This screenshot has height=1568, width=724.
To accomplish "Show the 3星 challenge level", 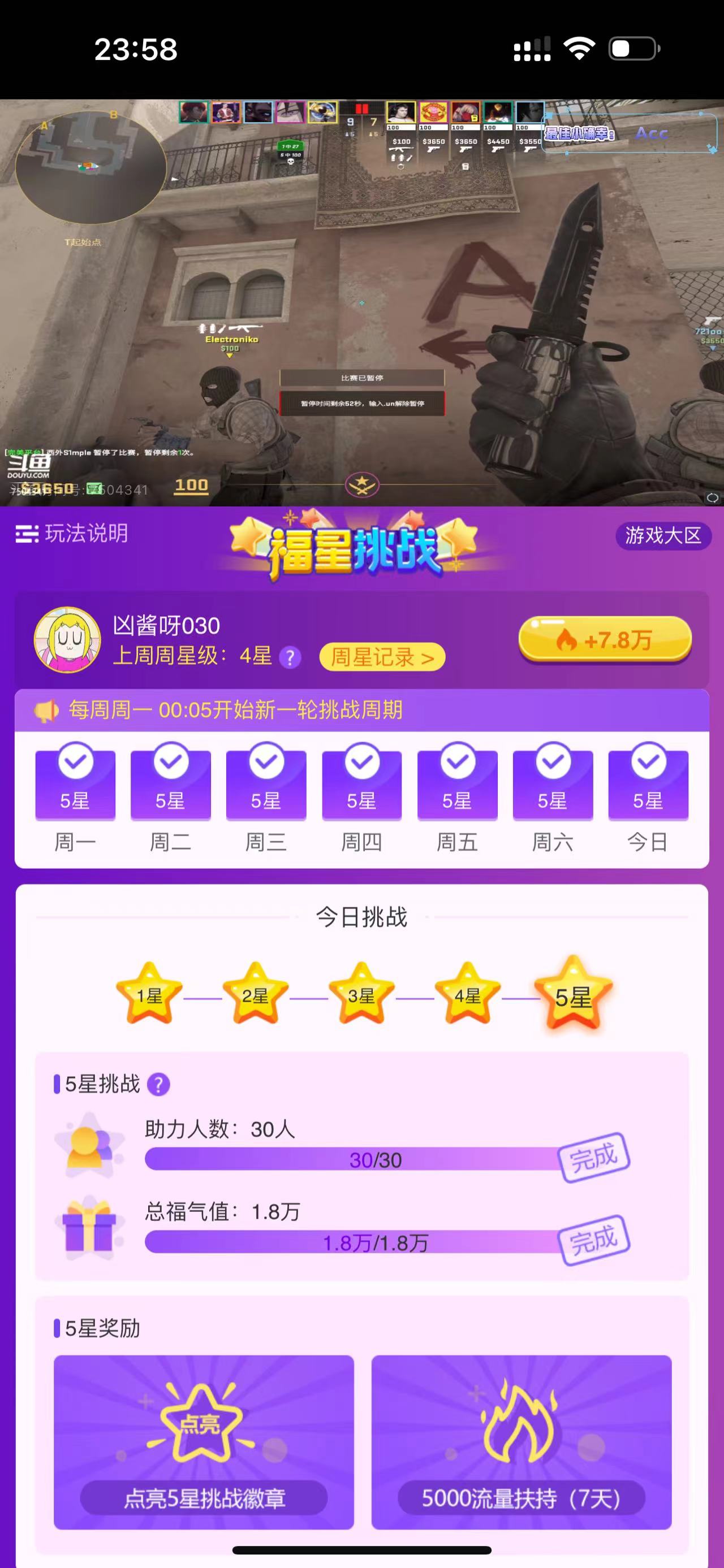I will pos(361,995).
